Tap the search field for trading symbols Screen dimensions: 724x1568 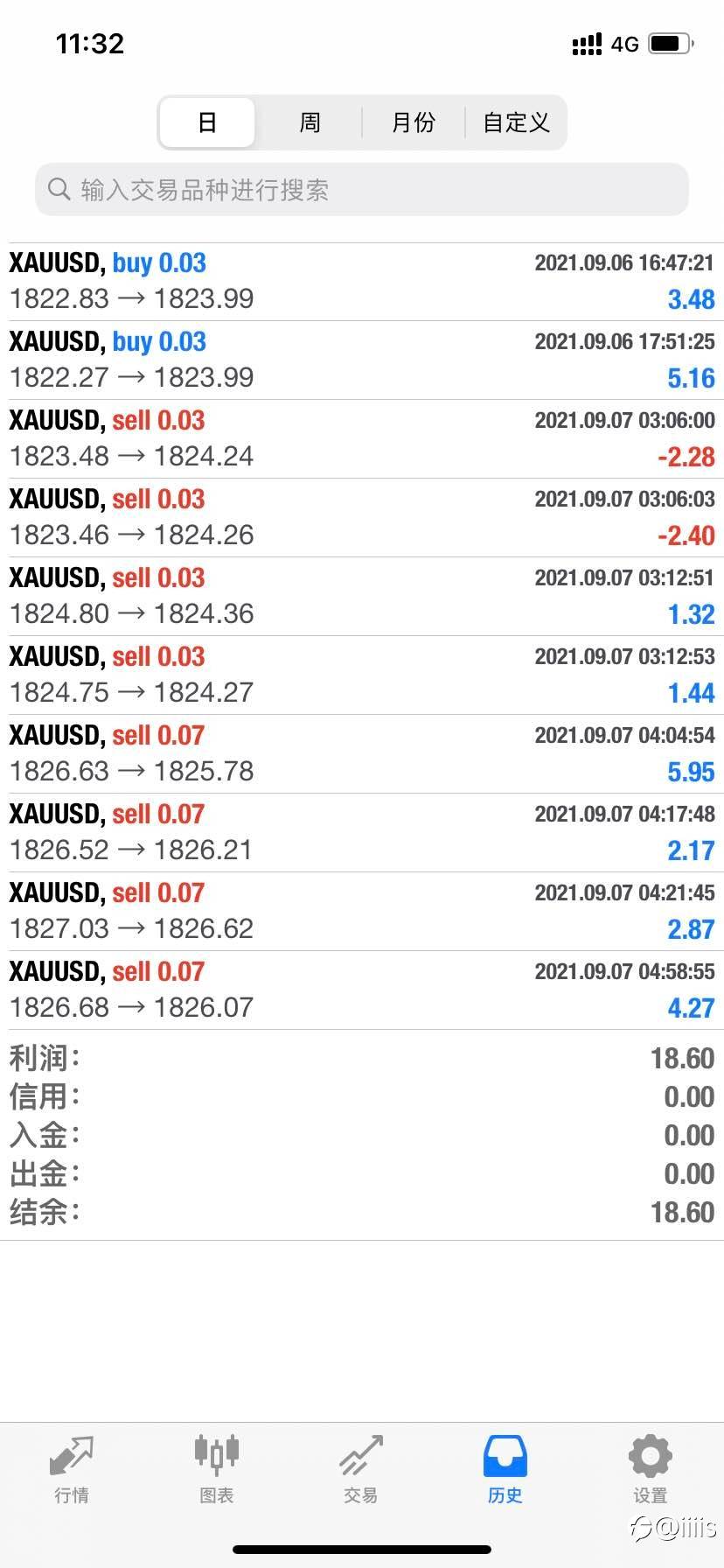point(362,189)
